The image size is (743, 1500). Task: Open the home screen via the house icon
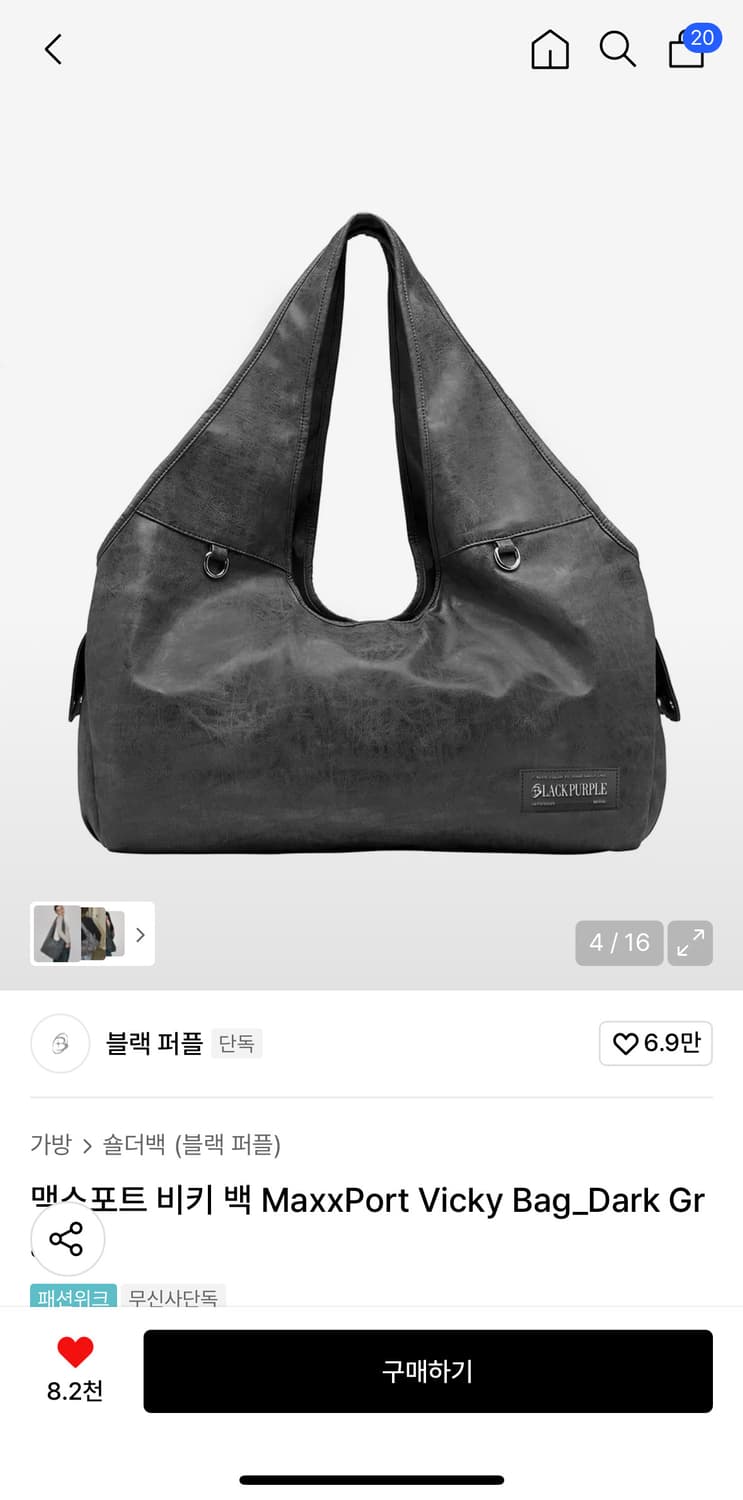coord(549,49)
